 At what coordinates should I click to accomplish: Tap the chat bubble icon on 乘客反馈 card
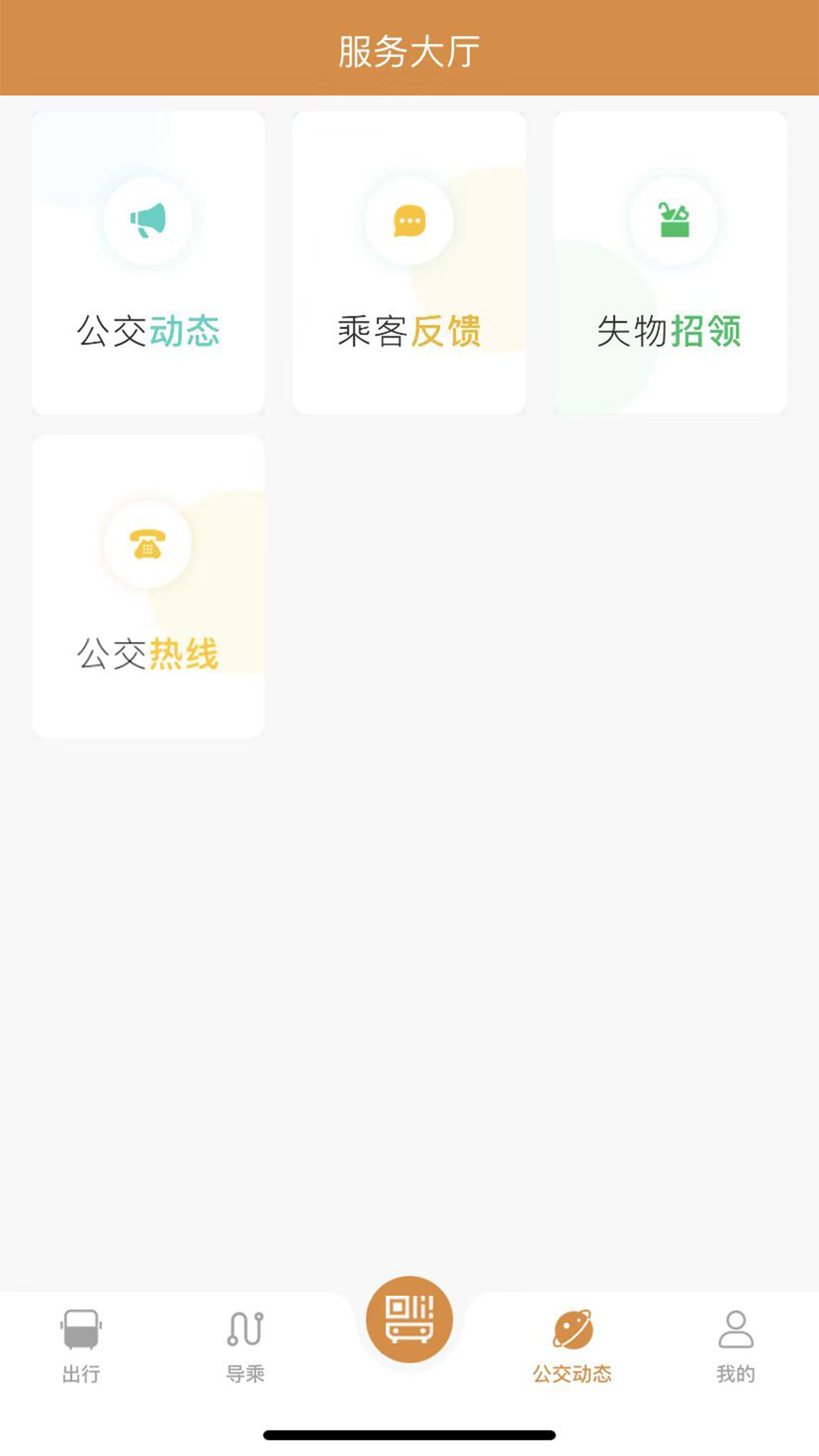point(408,221)
